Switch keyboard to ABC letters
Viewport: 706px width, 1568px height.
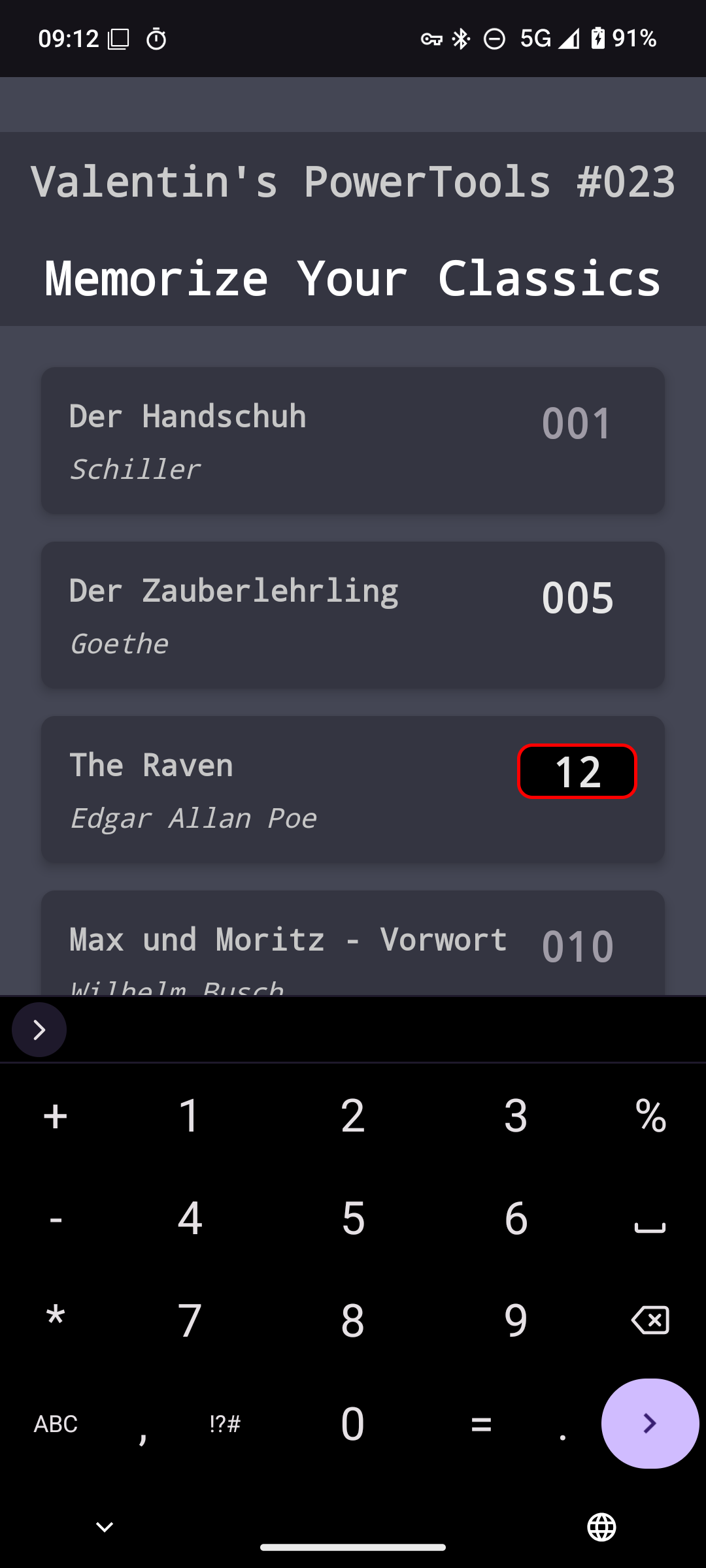point(56,1424)
